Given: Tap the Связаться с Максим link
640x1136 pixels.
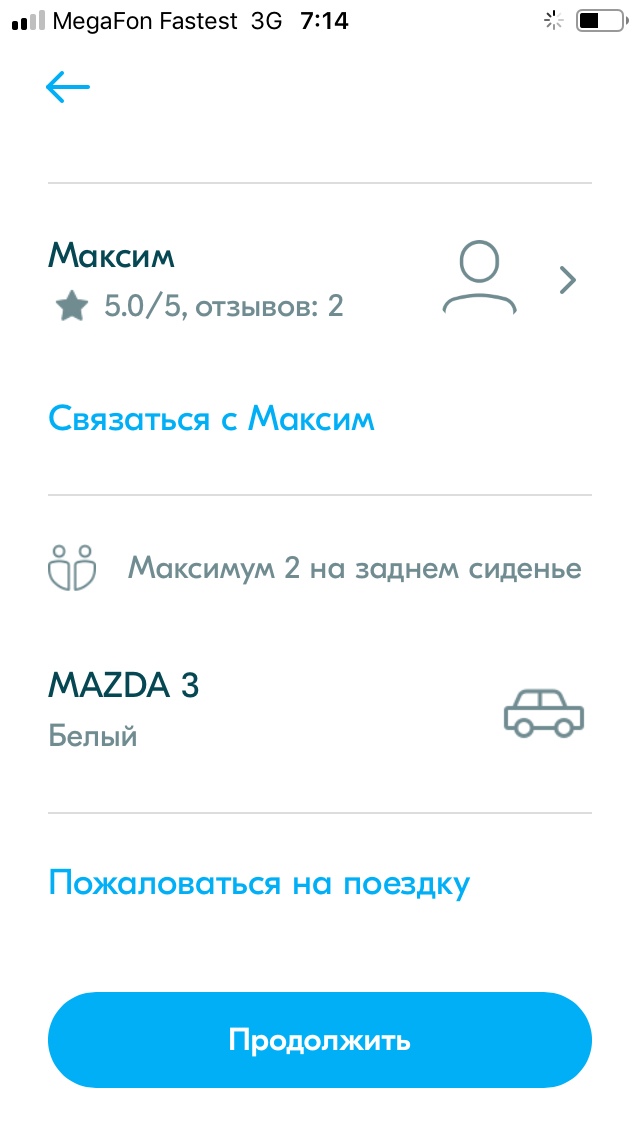Looking at the screenshot, I should pyautogui.click(x=211, y=418).
